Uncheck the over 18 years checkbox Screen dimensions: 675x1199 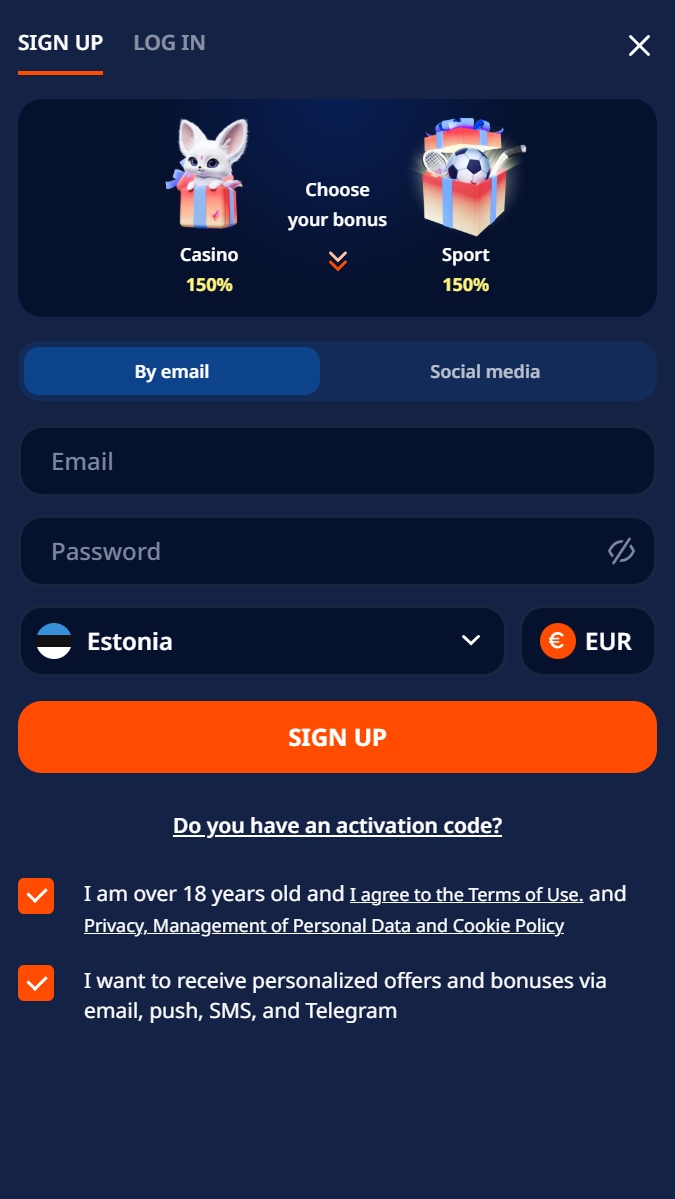point(36,896)
